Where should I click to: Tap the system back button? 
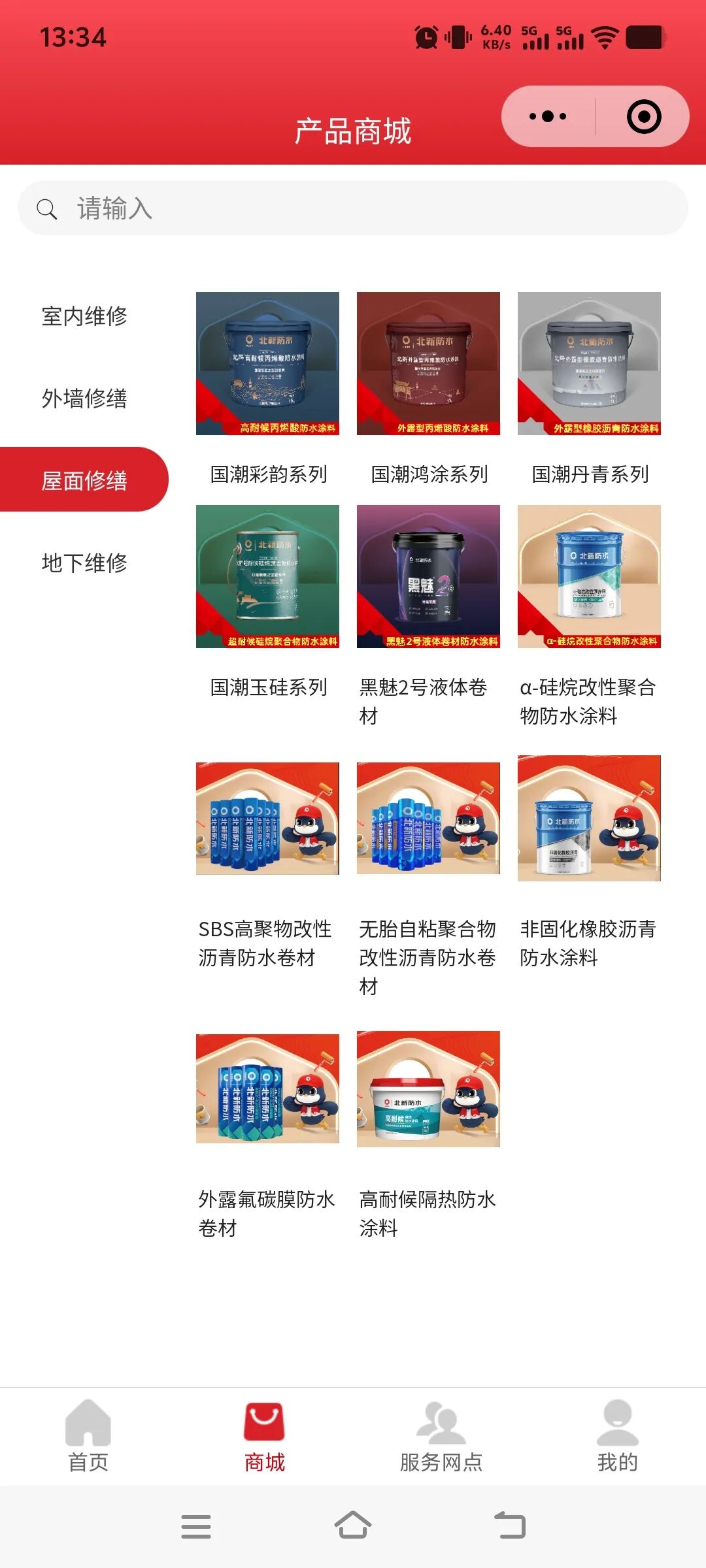[x=510, y=1526]
